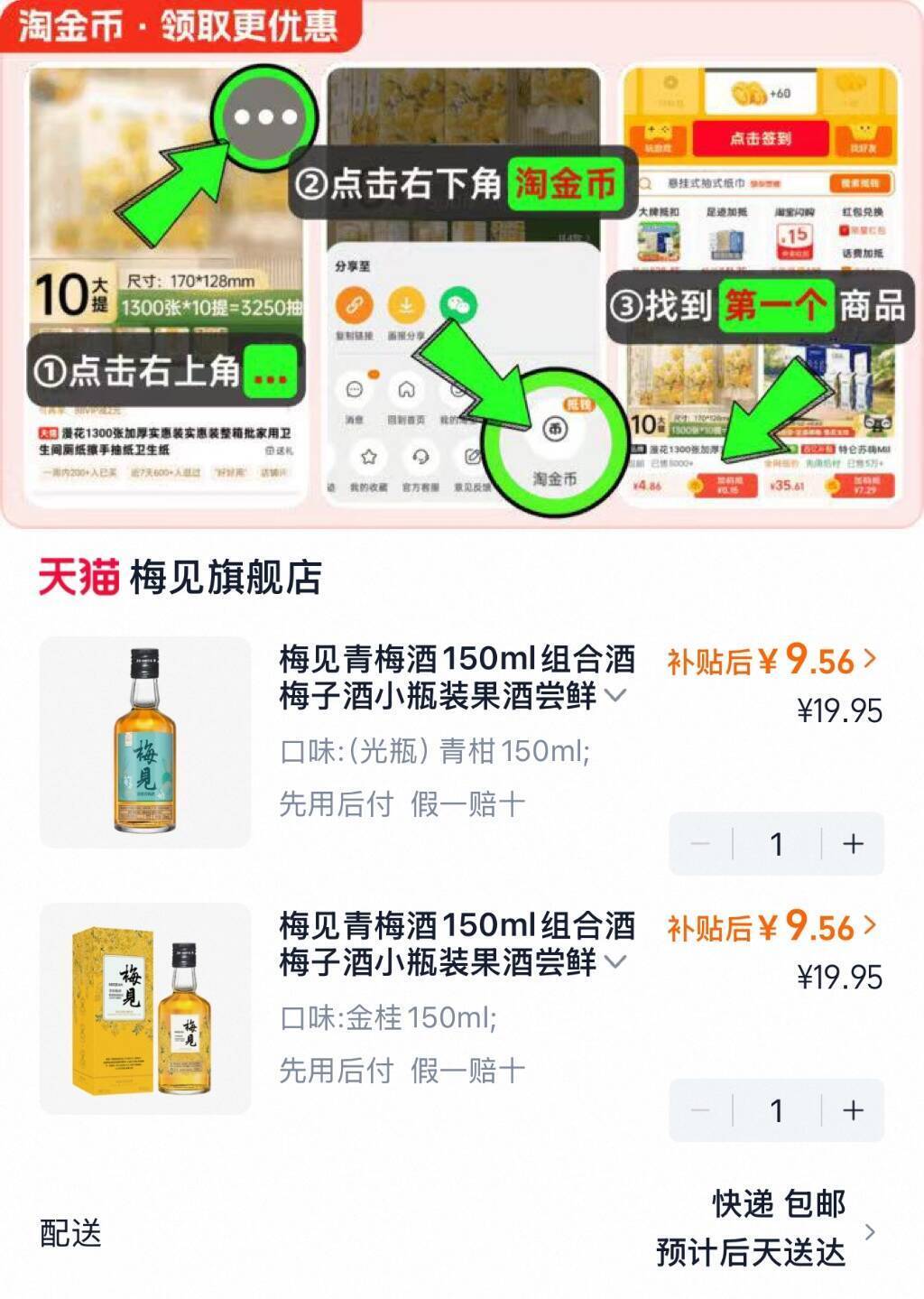Open subsidy price details for the 金桂 item
This screenshot has height=1299, width=924.
tap(772, 927)
